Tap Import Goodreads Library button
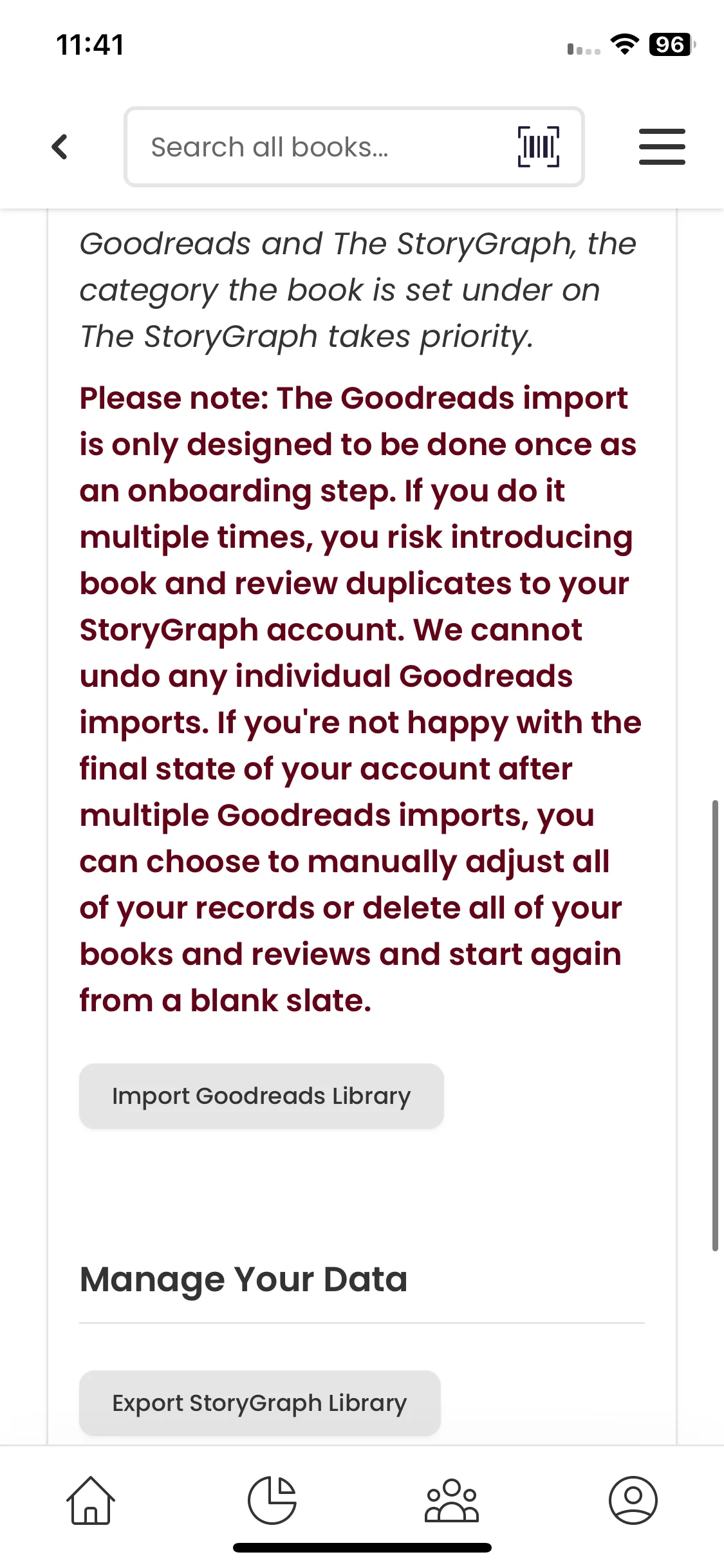The image size is (724, 1568). coord(261,1096)
